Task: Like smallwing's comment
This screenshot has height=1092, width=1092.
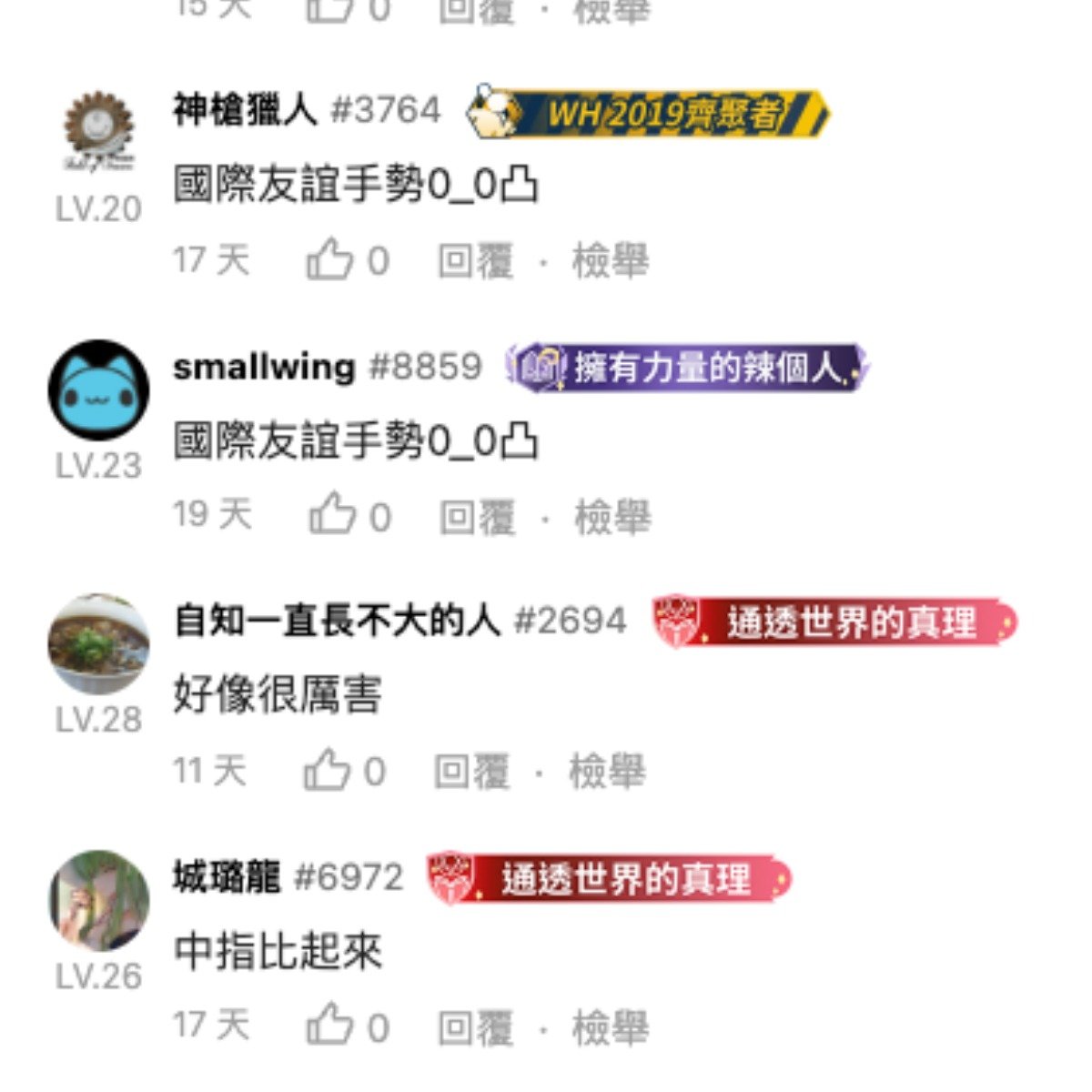Action: [x=331, y=516]
